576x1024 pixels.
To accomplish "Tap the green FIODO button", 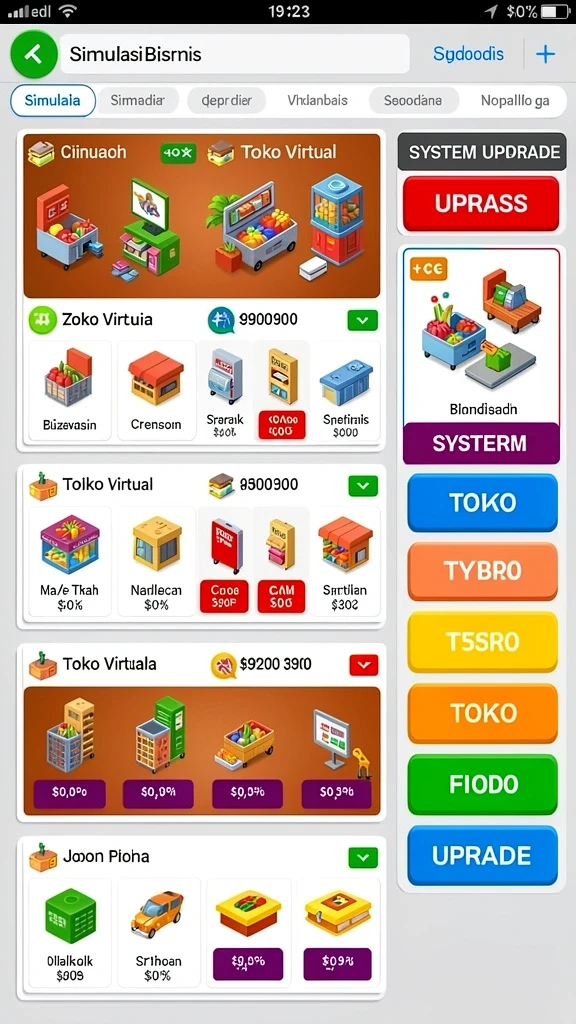I will click(483, 784).
